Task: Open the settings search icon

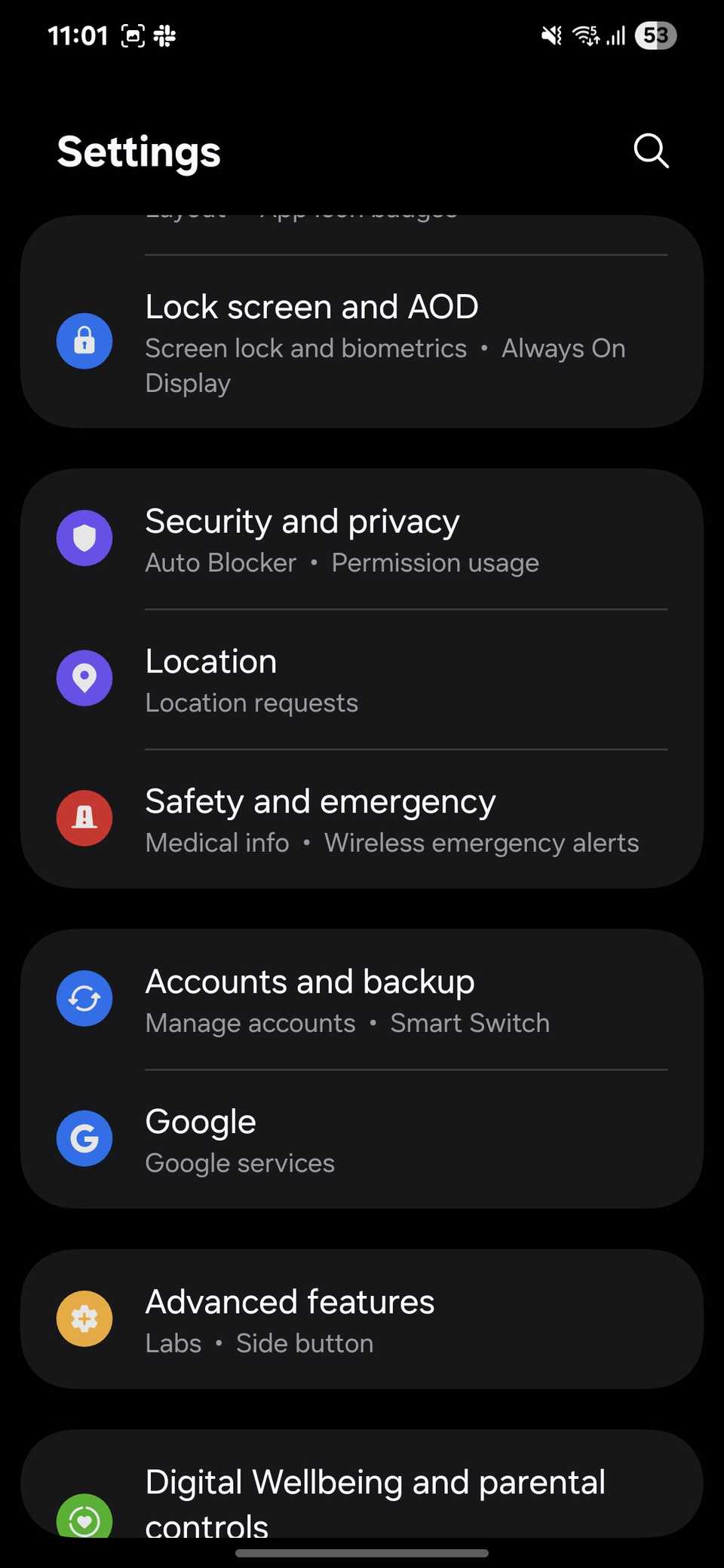Action: (651, 151)
